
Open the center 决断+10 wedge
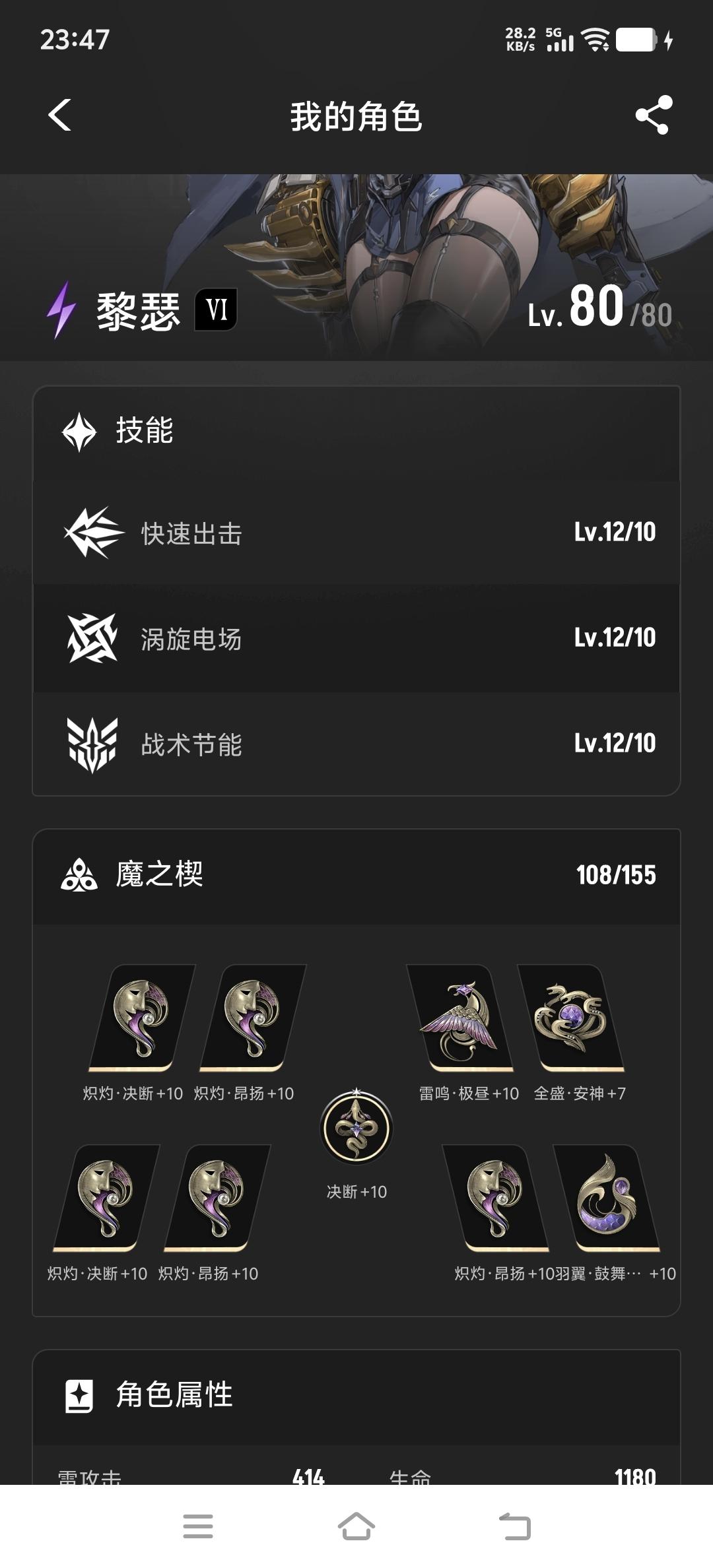tap(356, 1128)
